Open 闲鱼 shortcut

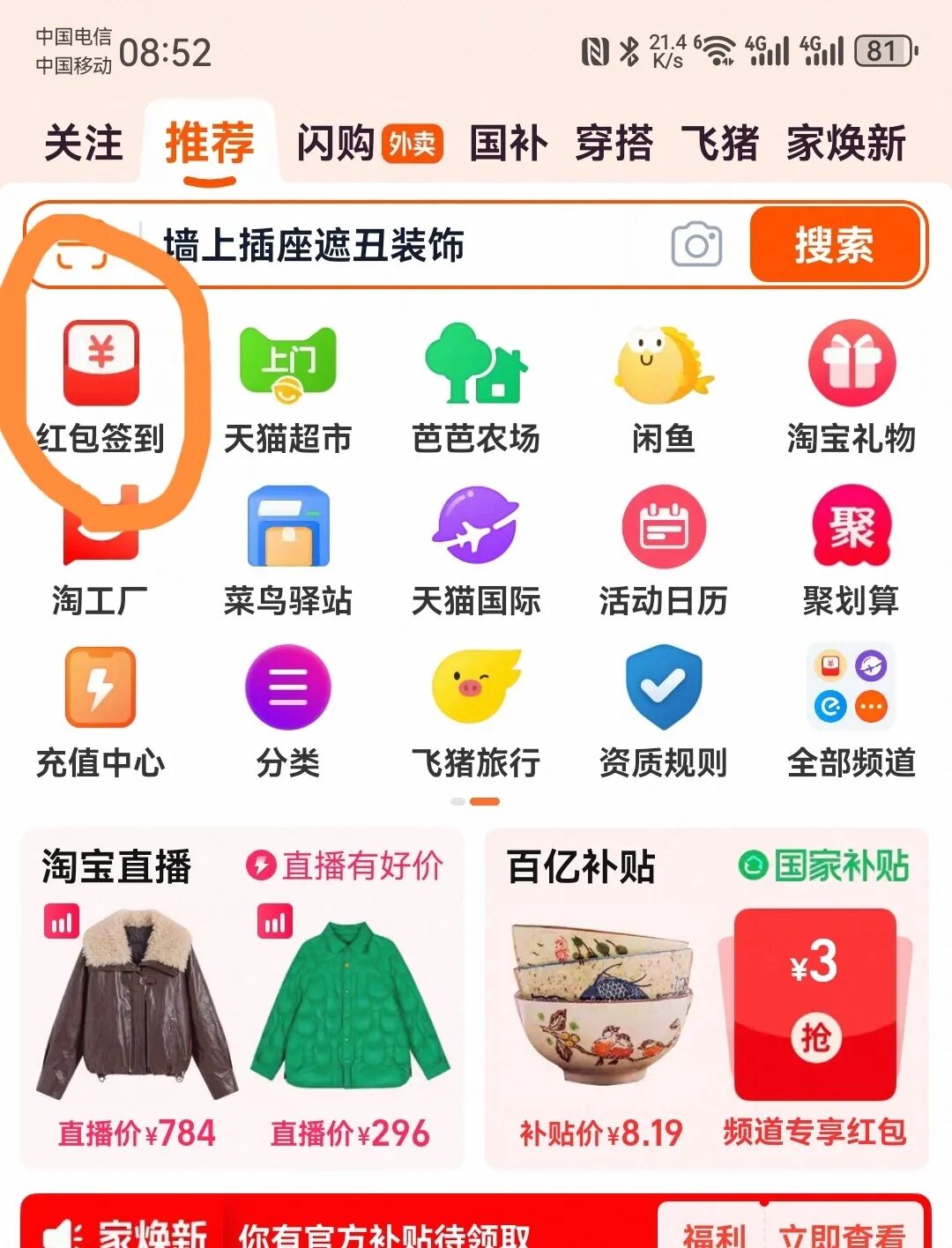coord(664,388)
